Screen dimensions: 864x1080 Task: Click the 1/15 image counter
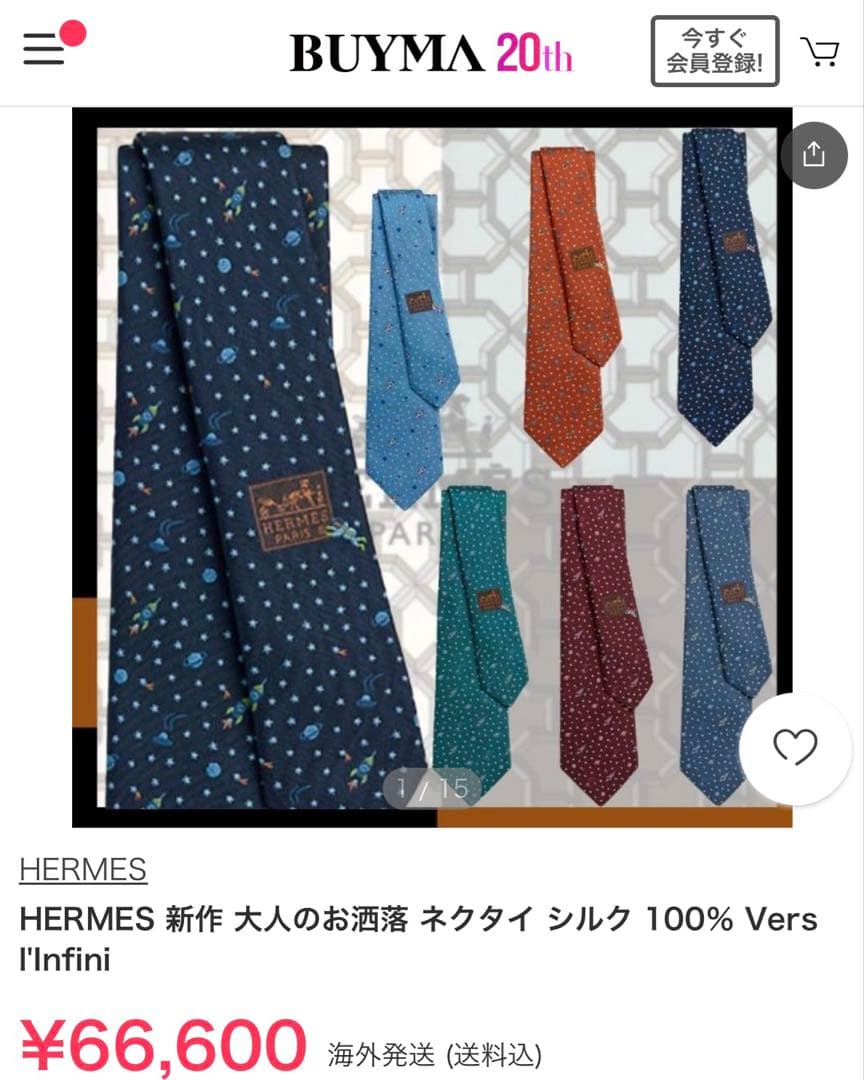coord(428,789)
